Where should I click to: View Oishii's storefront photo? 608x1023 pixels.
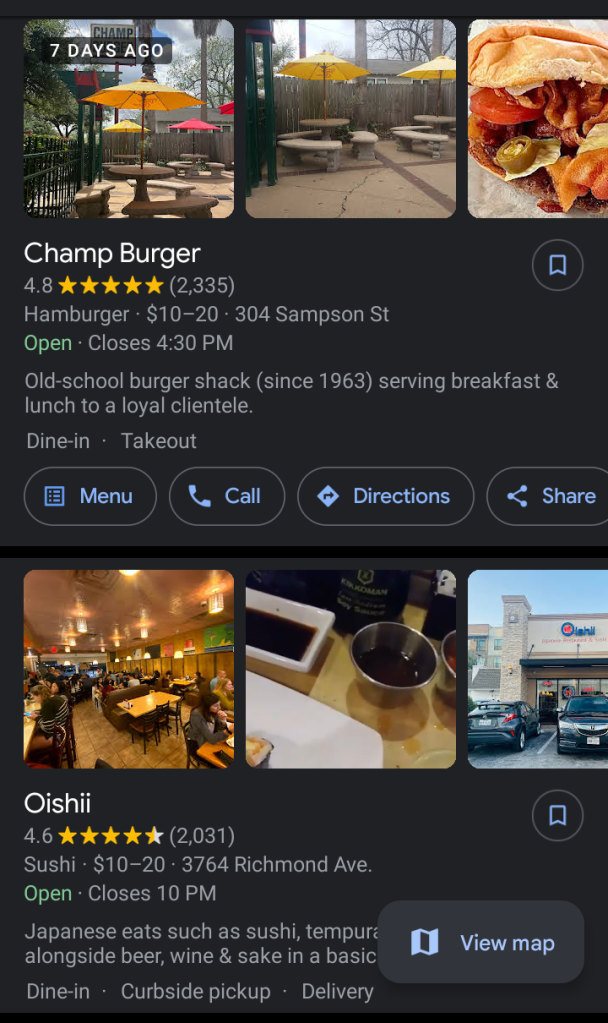coord(538,669)
